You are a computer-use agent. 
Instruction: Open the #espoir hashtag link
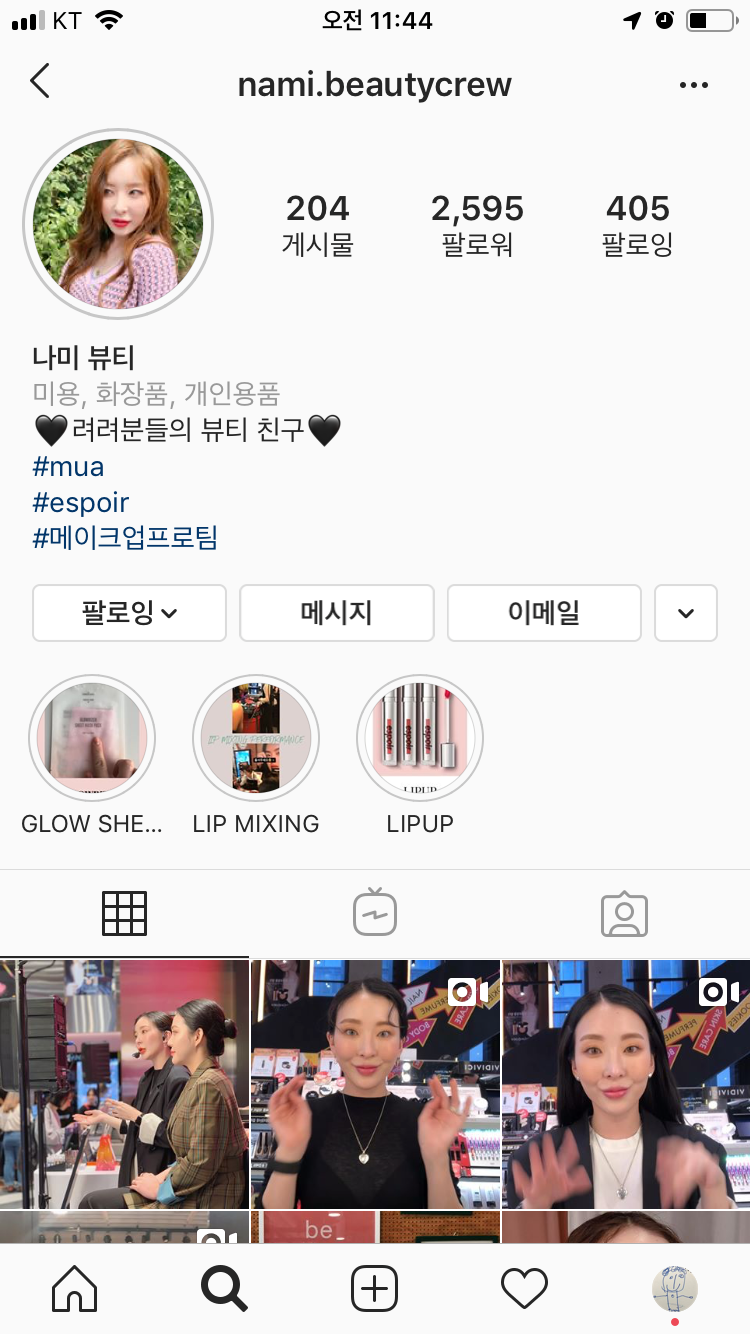pos(81,503)
